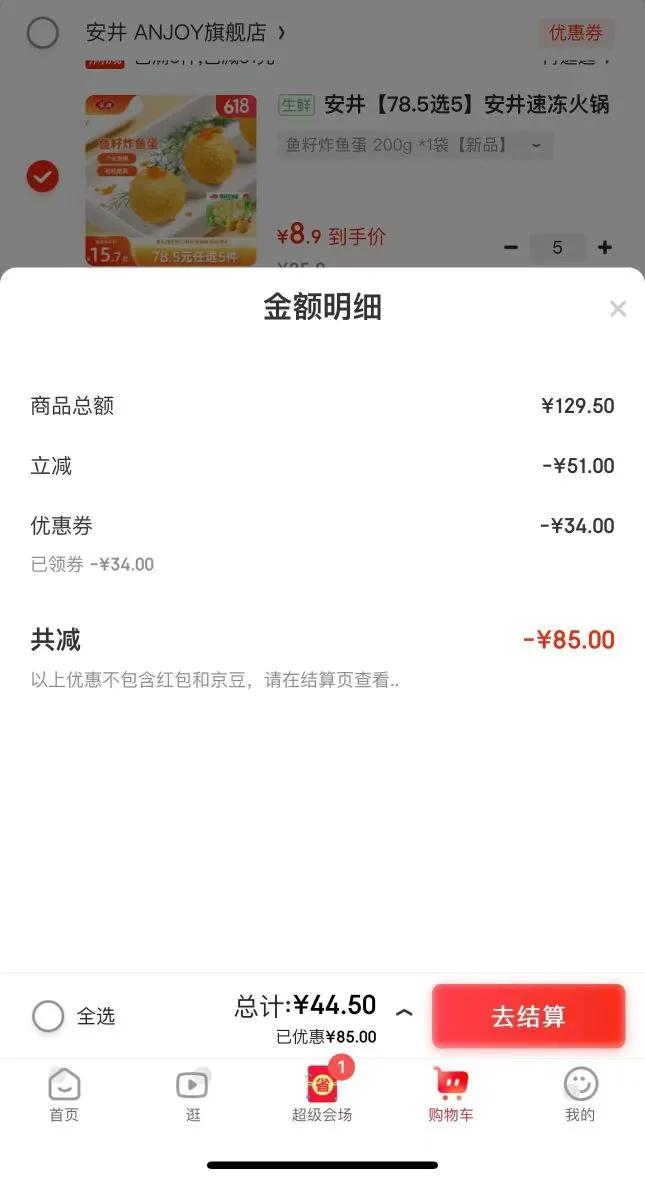This screenshot has height=1181, width=645.
Task: Open the 鱼籽炸鱼蛋 product image
Action: pyautogui.click(x=171, y=180)
